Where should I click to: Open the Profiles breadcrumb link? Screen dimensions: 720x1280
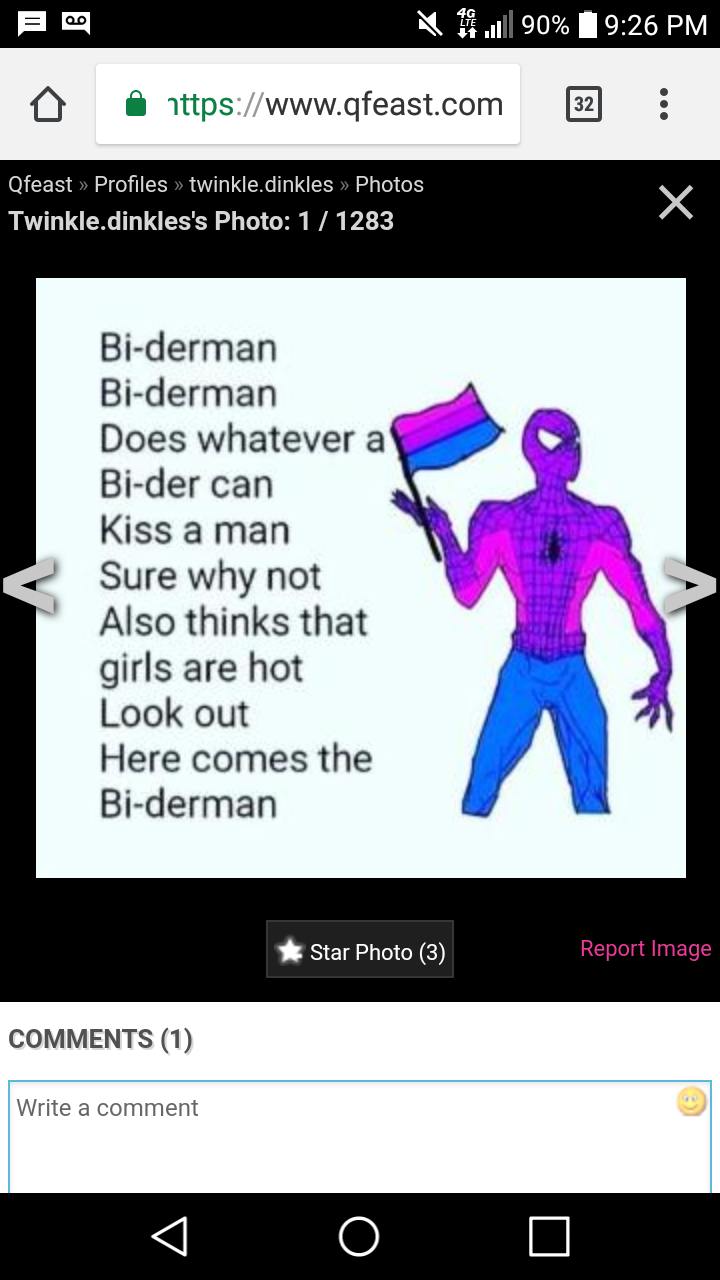click(131, 184)
